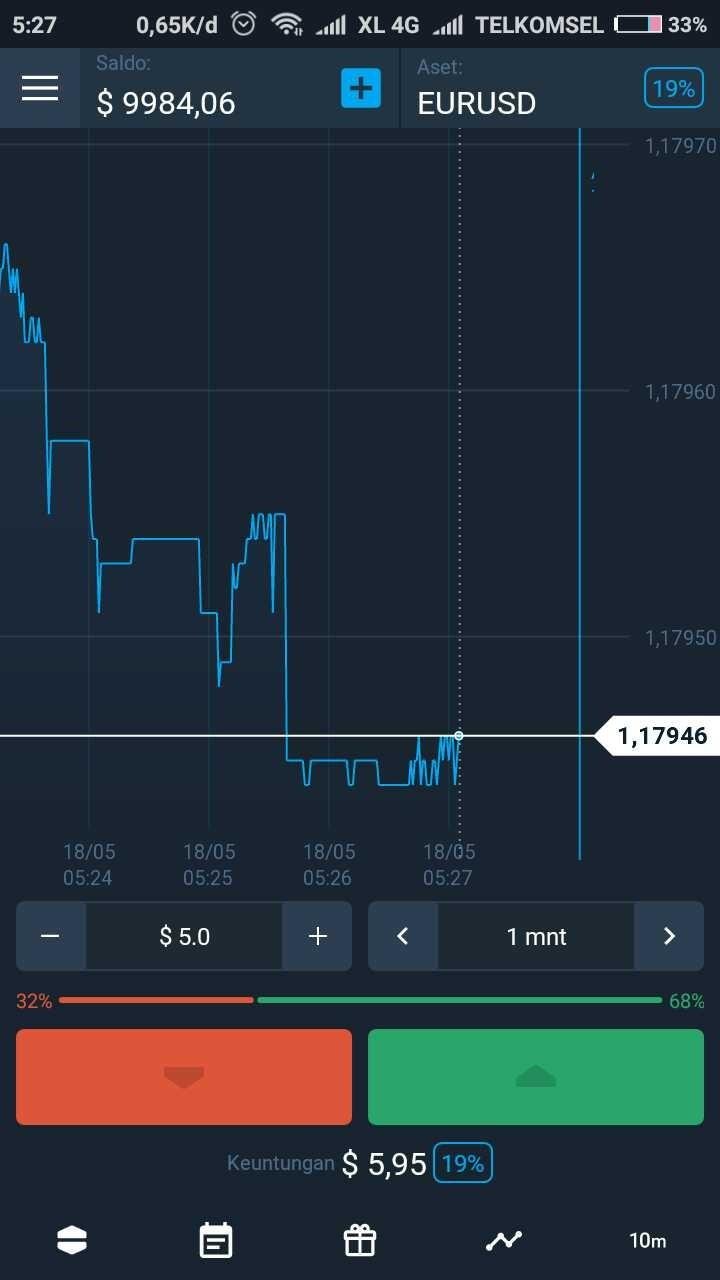Lengthen the trade duration with right arrow
This screenshot has height=1280, width=720.
point(669,936)
